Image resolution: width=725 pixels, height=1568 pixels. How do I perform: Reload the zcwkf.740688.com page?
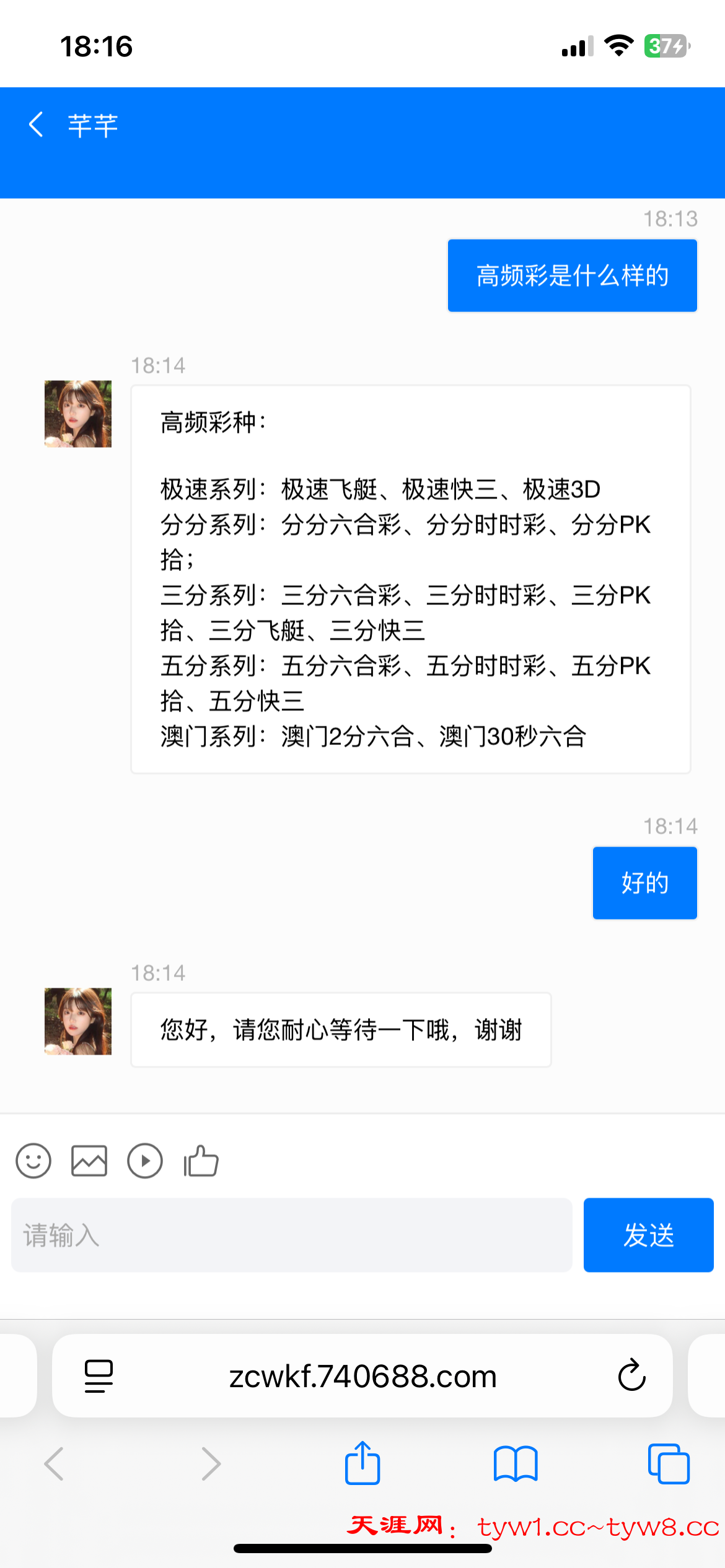click(x=631, y=1376)
